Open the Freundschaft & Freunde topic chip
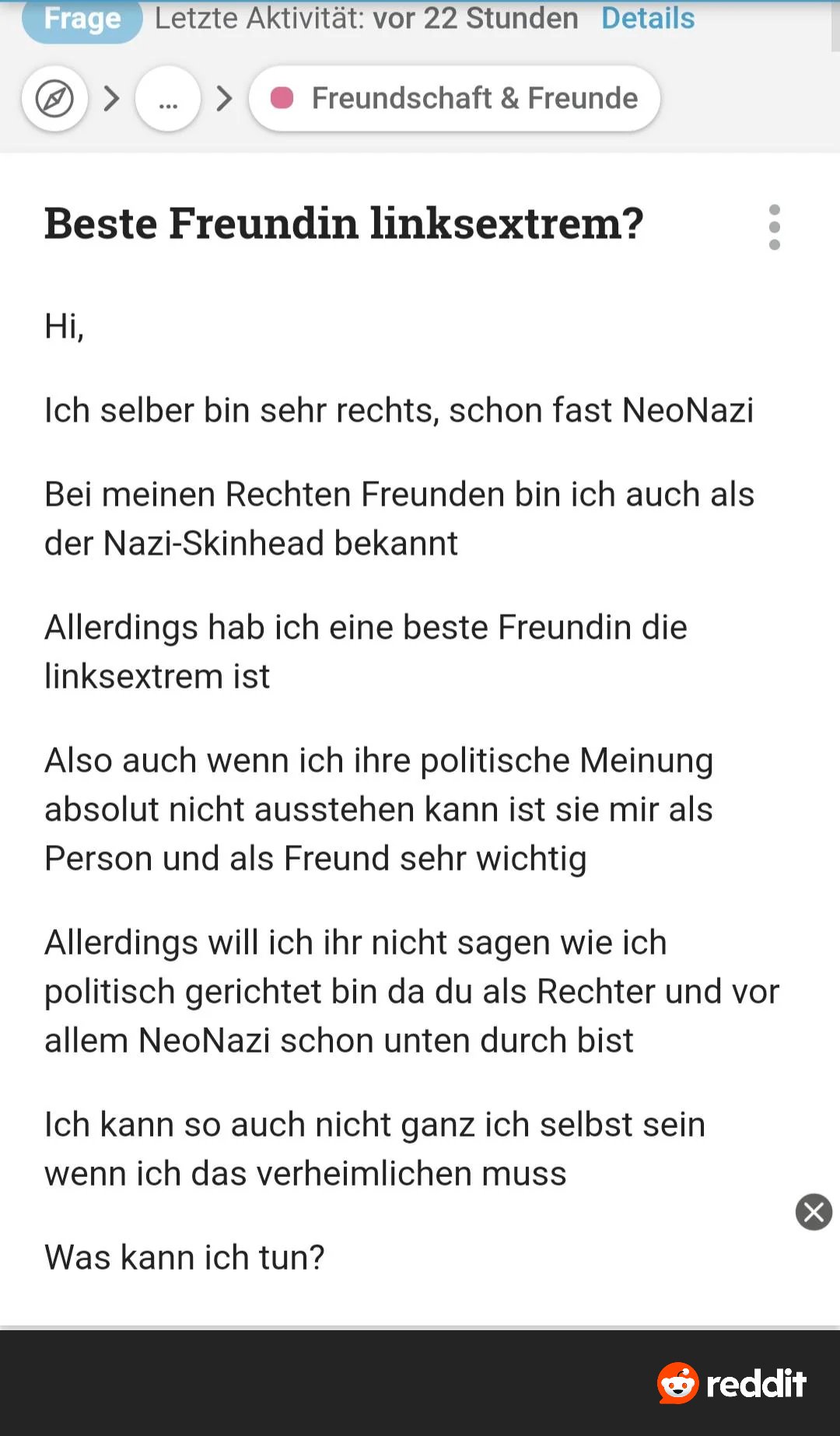The image size is (840, 1436). 454,99
